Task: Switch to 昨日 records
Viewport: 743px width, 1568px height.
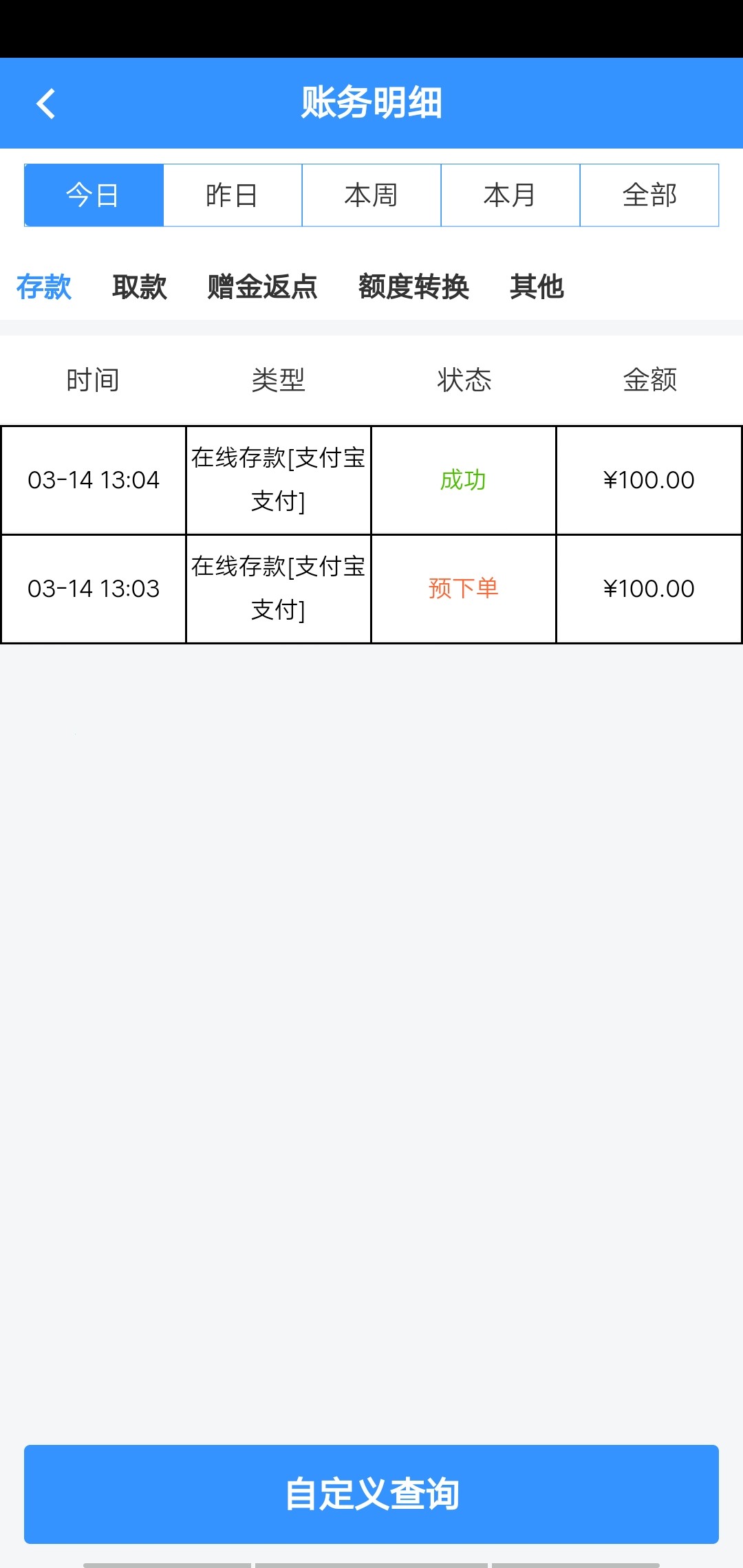Action: [x=233, y=195]
